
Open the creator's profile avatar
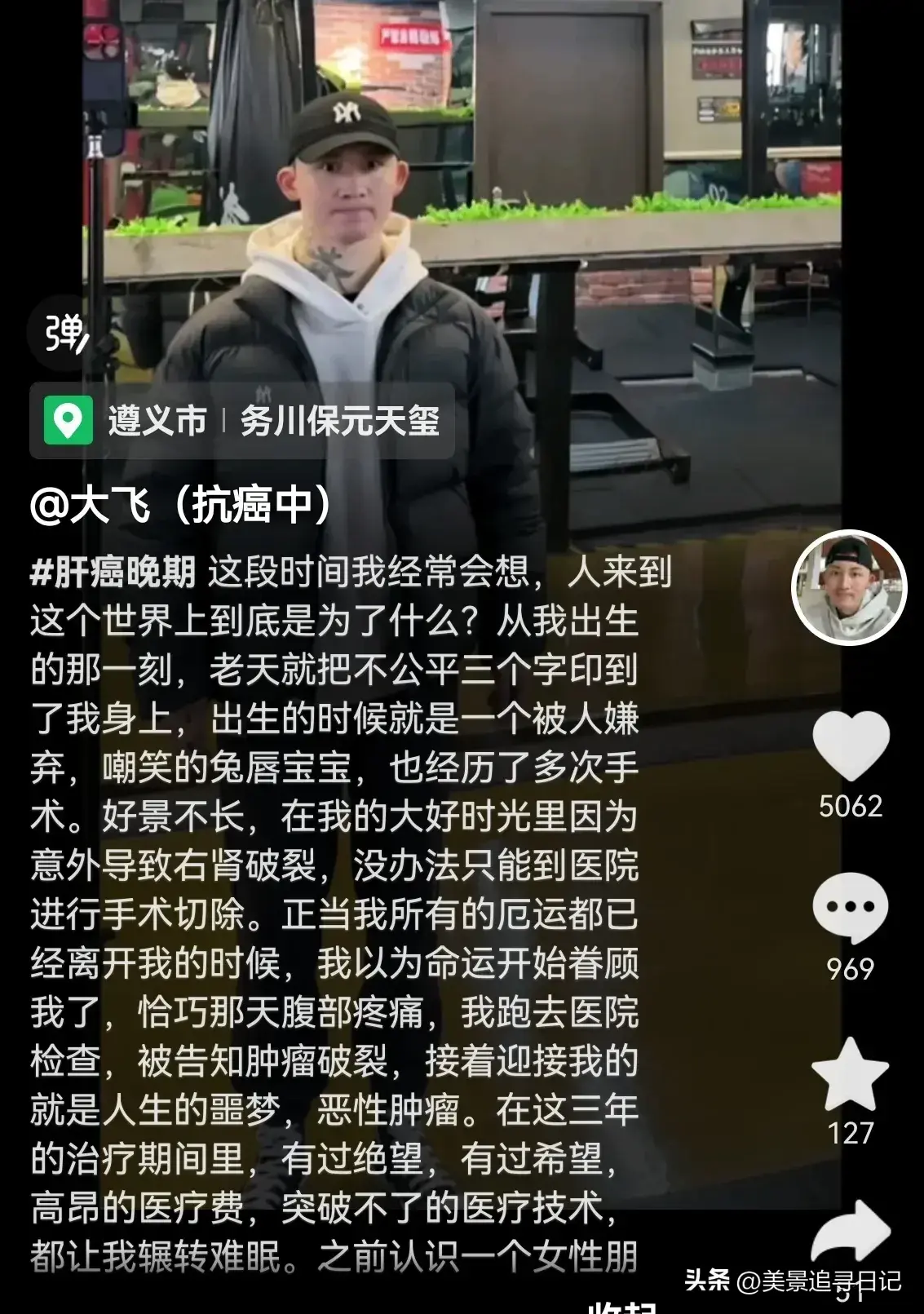pos(849,588)
